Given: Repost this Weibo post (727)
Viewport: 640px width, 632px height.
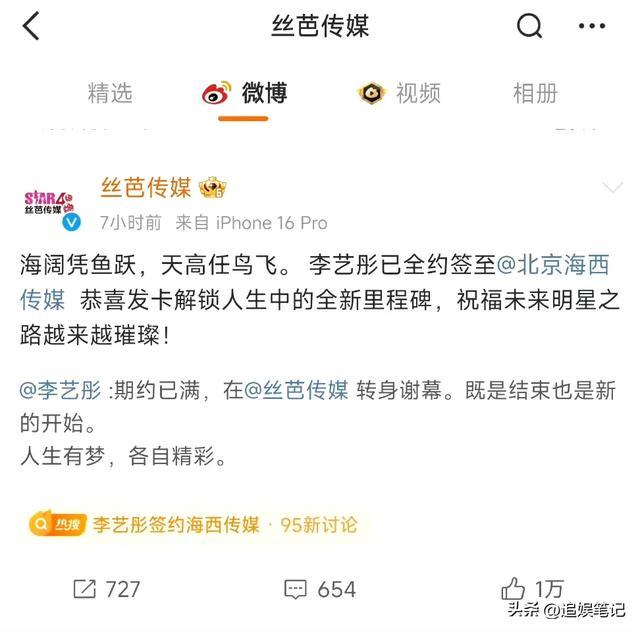Looking at the screenshot, I should [107, 588].
